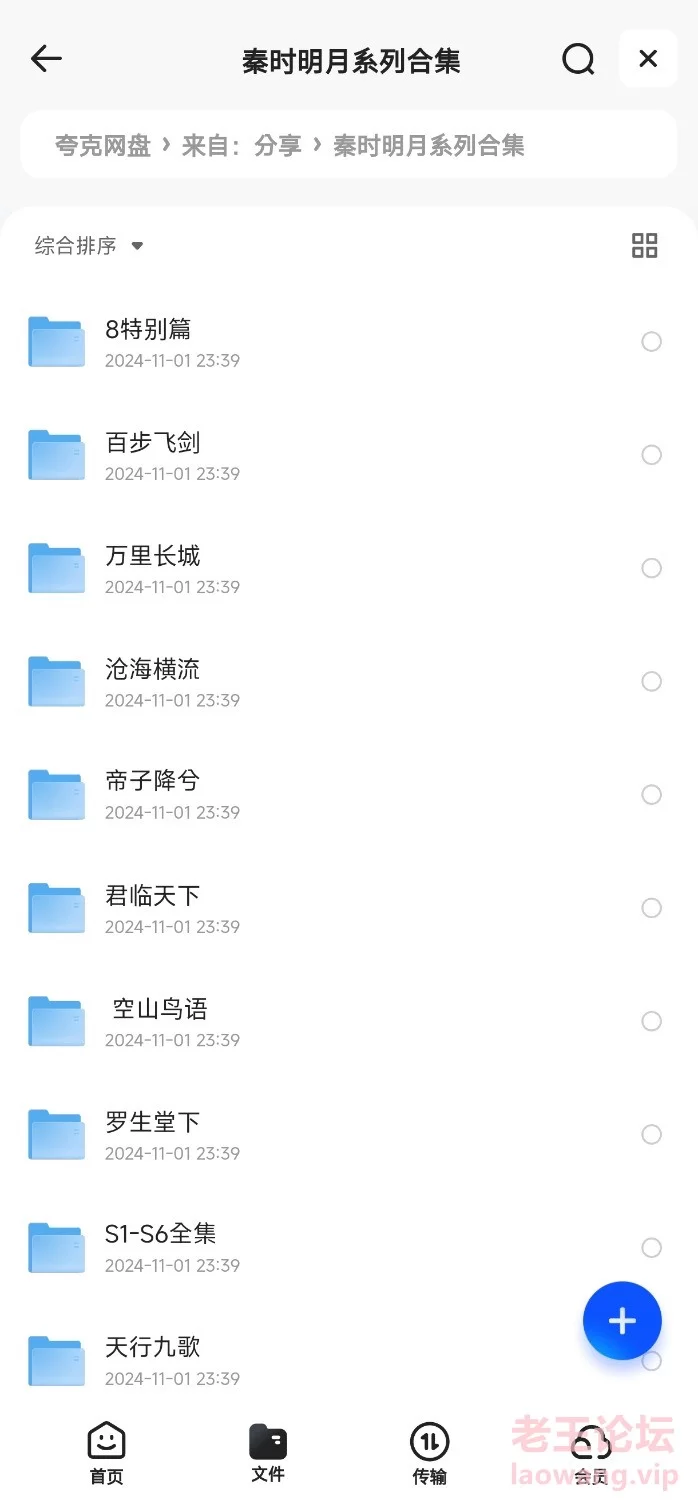698x1500 pixels.
Task: Close the shared folder with the X button
Action: [x=648, y=59]
